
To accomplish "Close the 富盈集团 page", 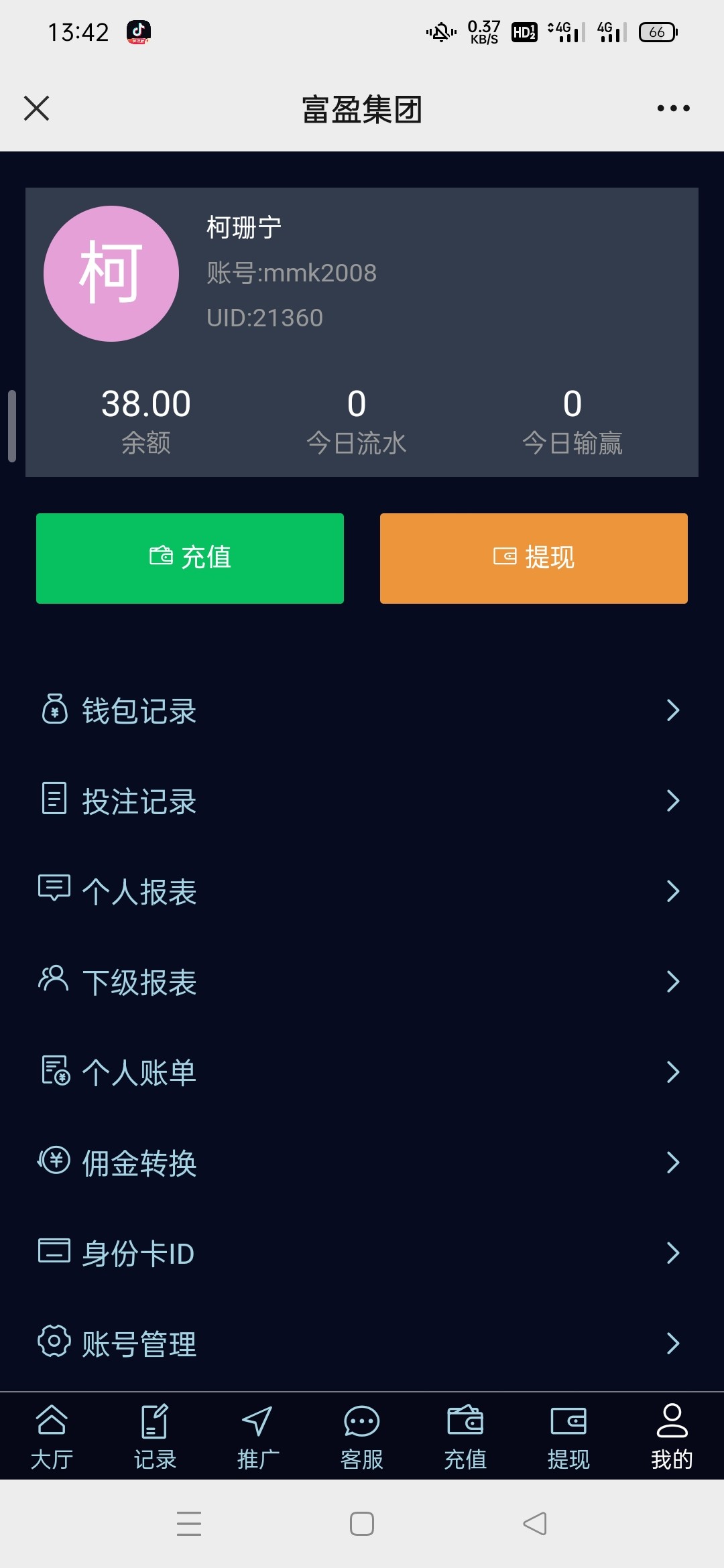I will click(x=37, y=108).
